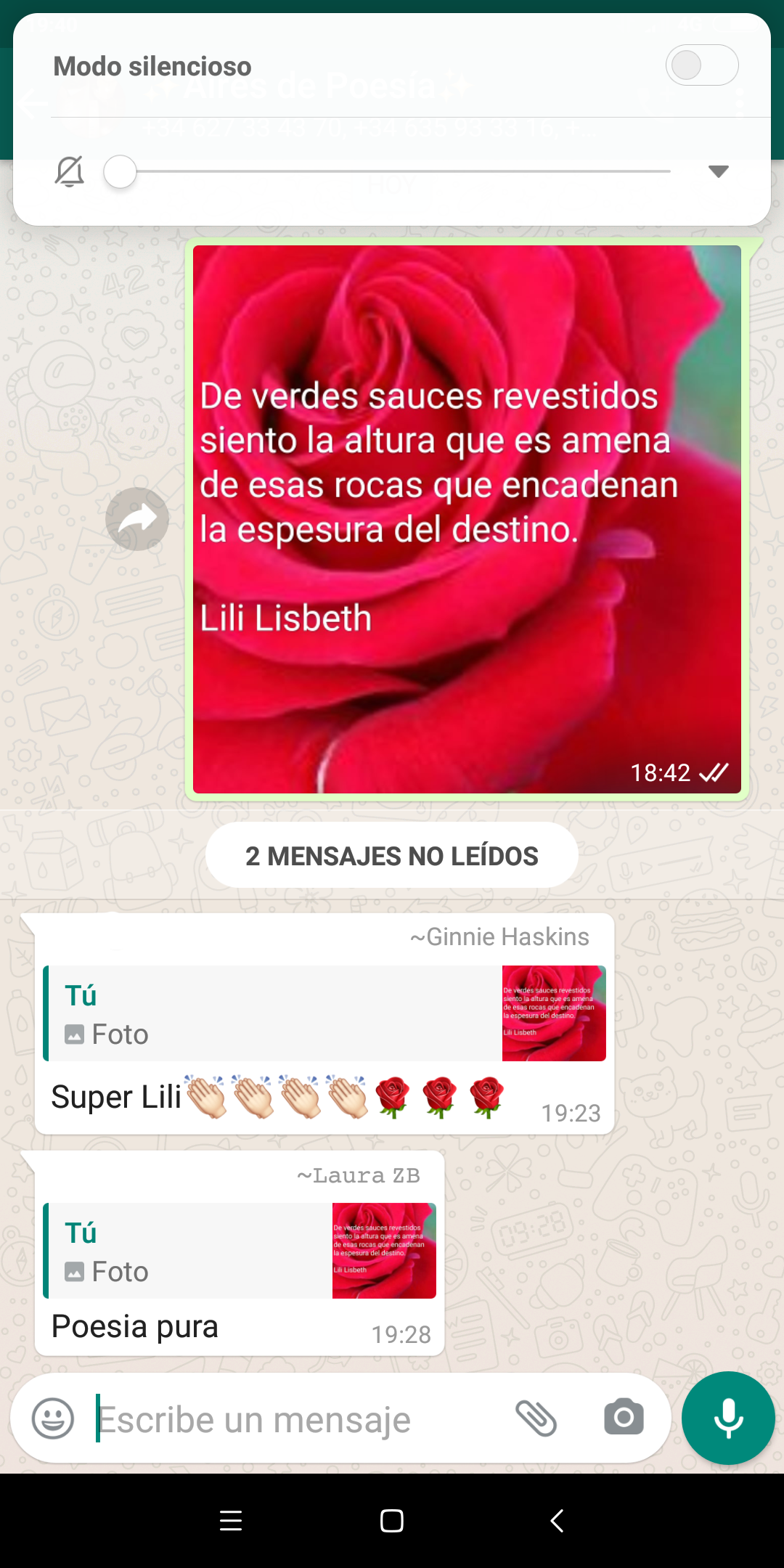Expand the volume panel dropdown arrow
Image resolution: width=784 pixels, height=1568 pixels.
pos(718,172)
